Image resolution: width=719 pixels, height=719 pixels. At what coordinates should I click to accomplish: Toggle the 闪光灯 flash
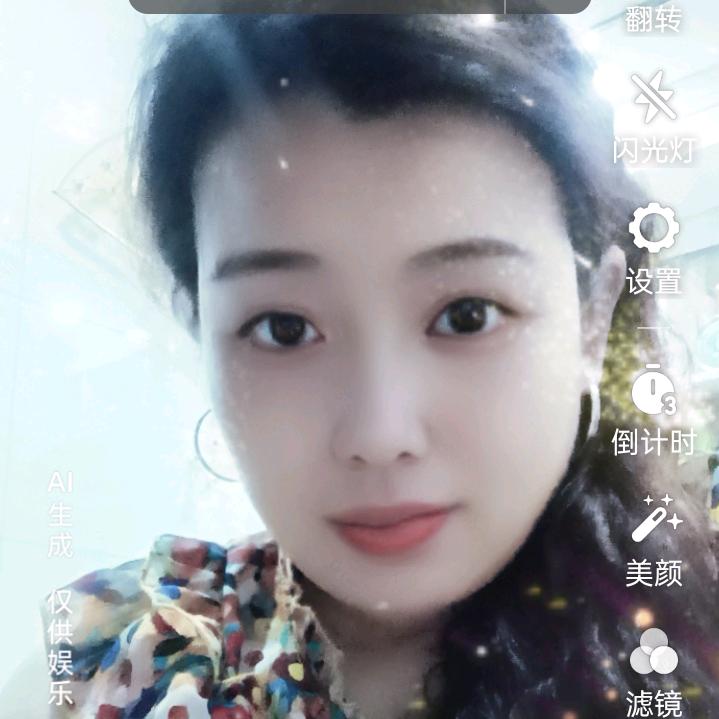coord(653,100)
